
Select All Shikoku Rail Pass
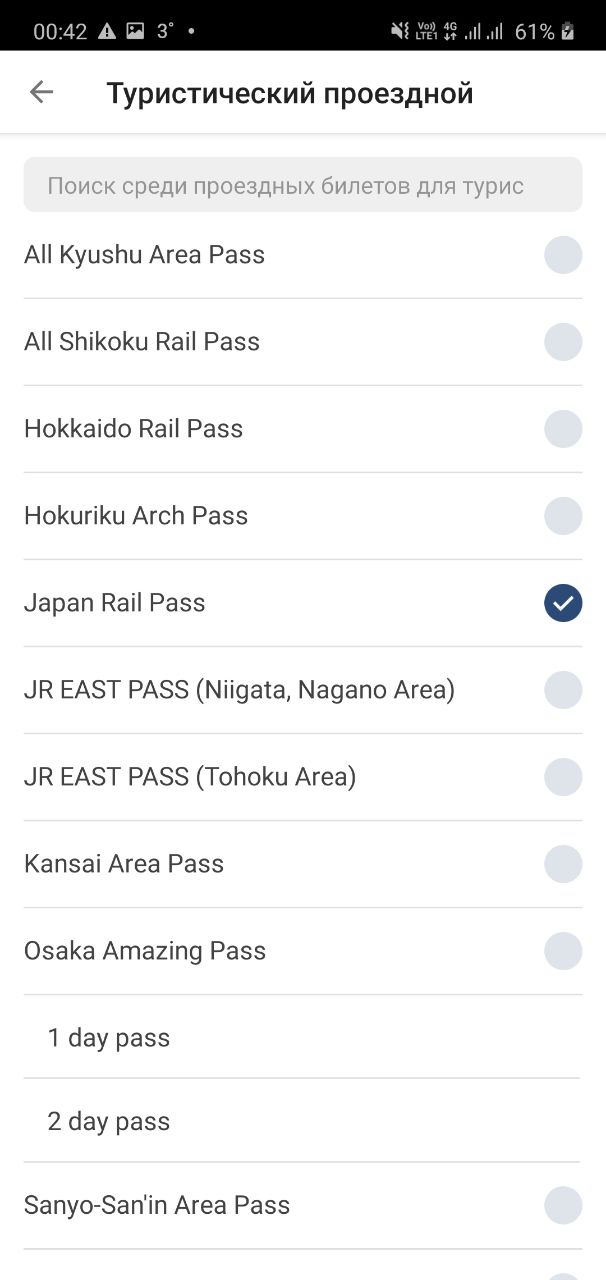pos(303,342)
